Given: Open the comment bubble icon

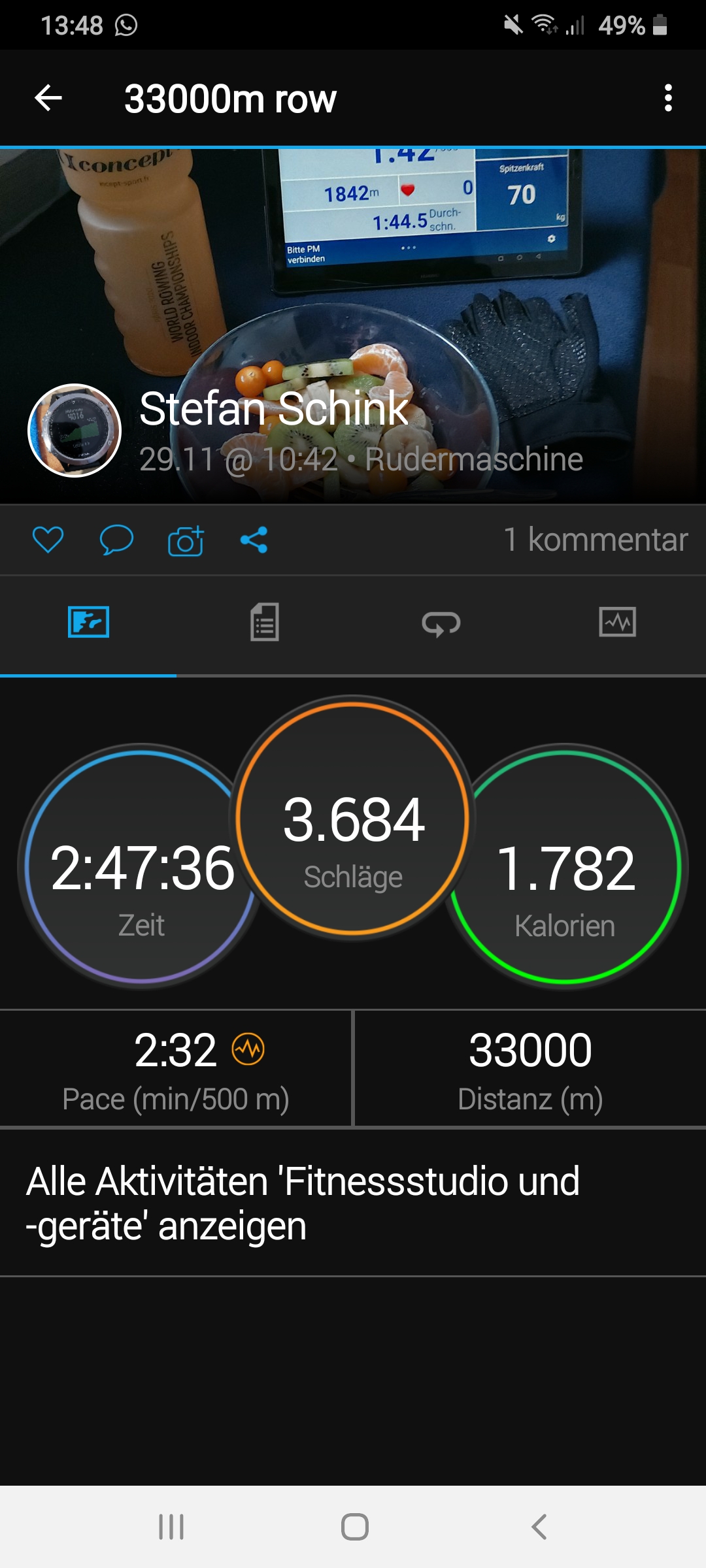Looking at the screenshot, I should click(x=116, y=540).
